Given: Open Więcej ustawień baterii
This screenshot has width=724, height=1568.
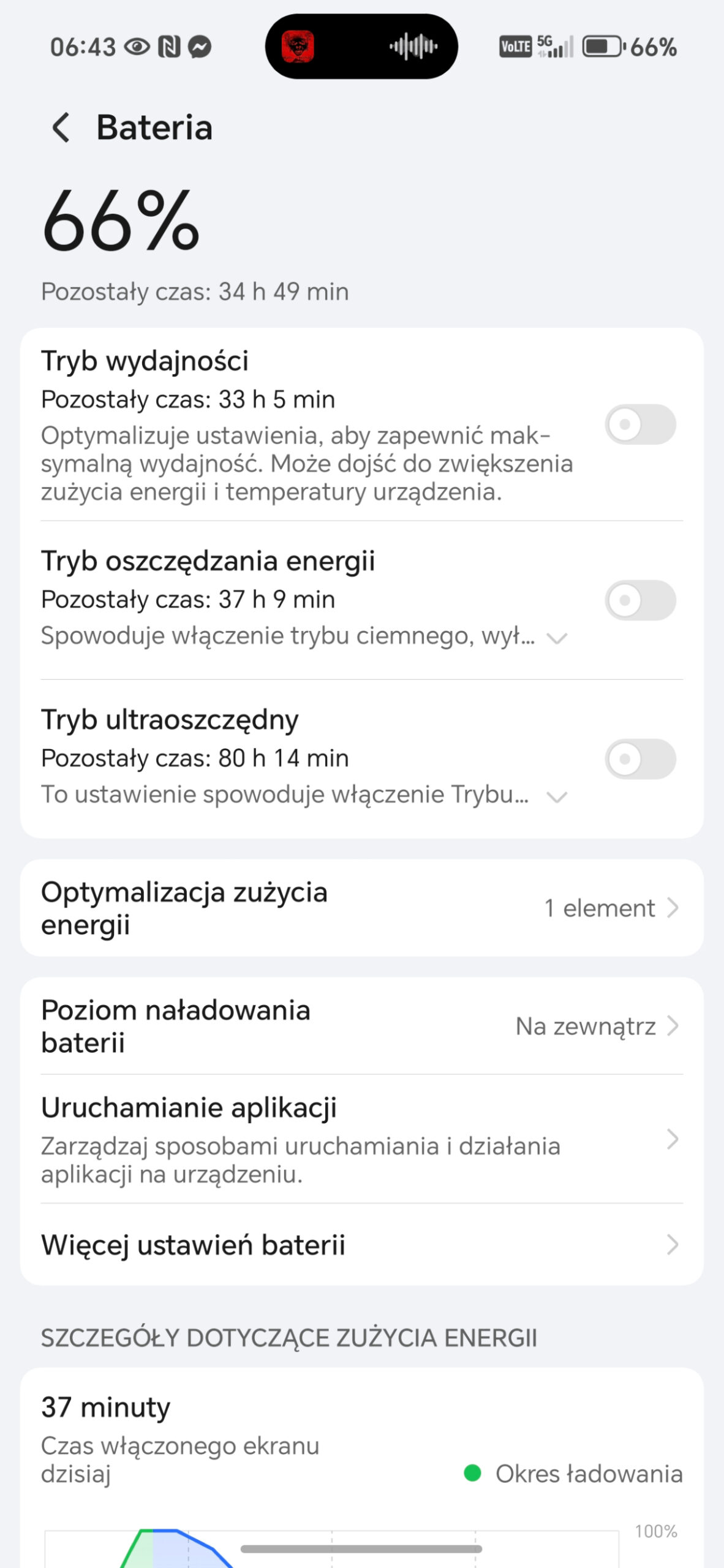Looking at the screenshot, I should click(361, 1245).
